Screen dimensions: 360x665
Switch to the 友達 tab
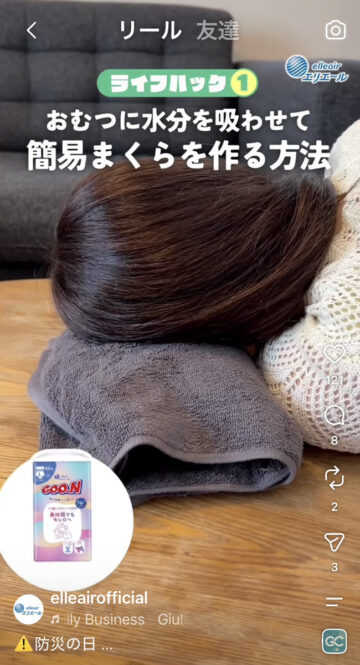pos(218,31)
